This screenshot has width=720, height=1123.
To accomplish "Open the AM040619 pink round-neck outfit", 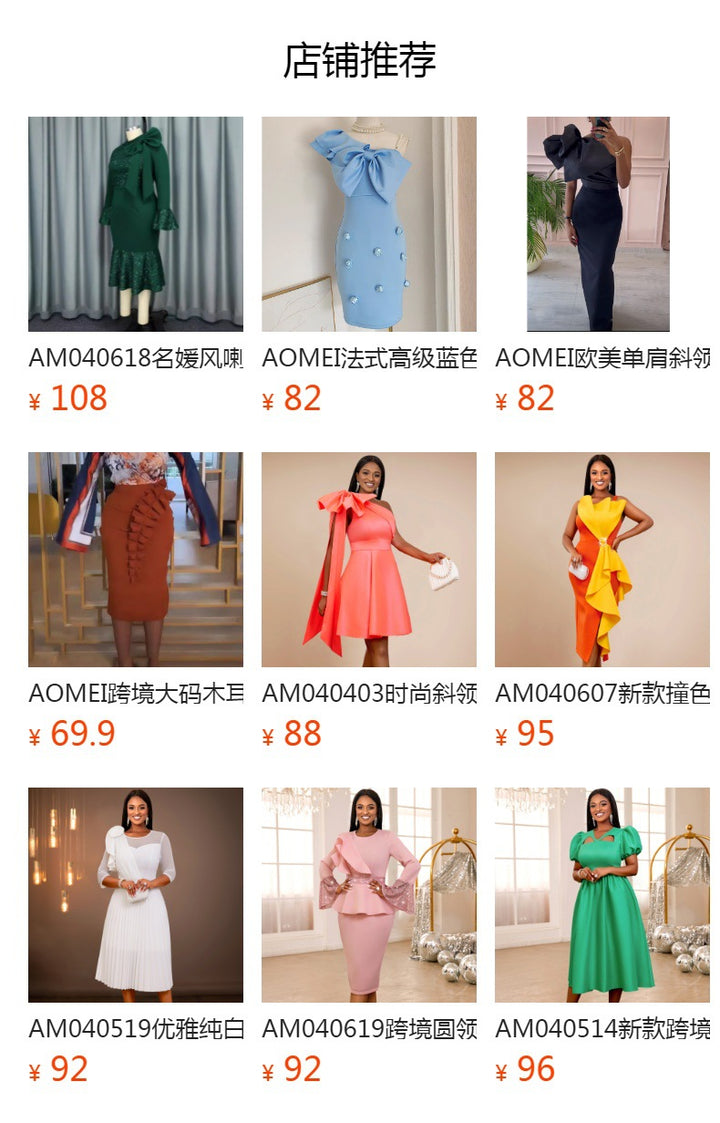I will pos(369,894).
